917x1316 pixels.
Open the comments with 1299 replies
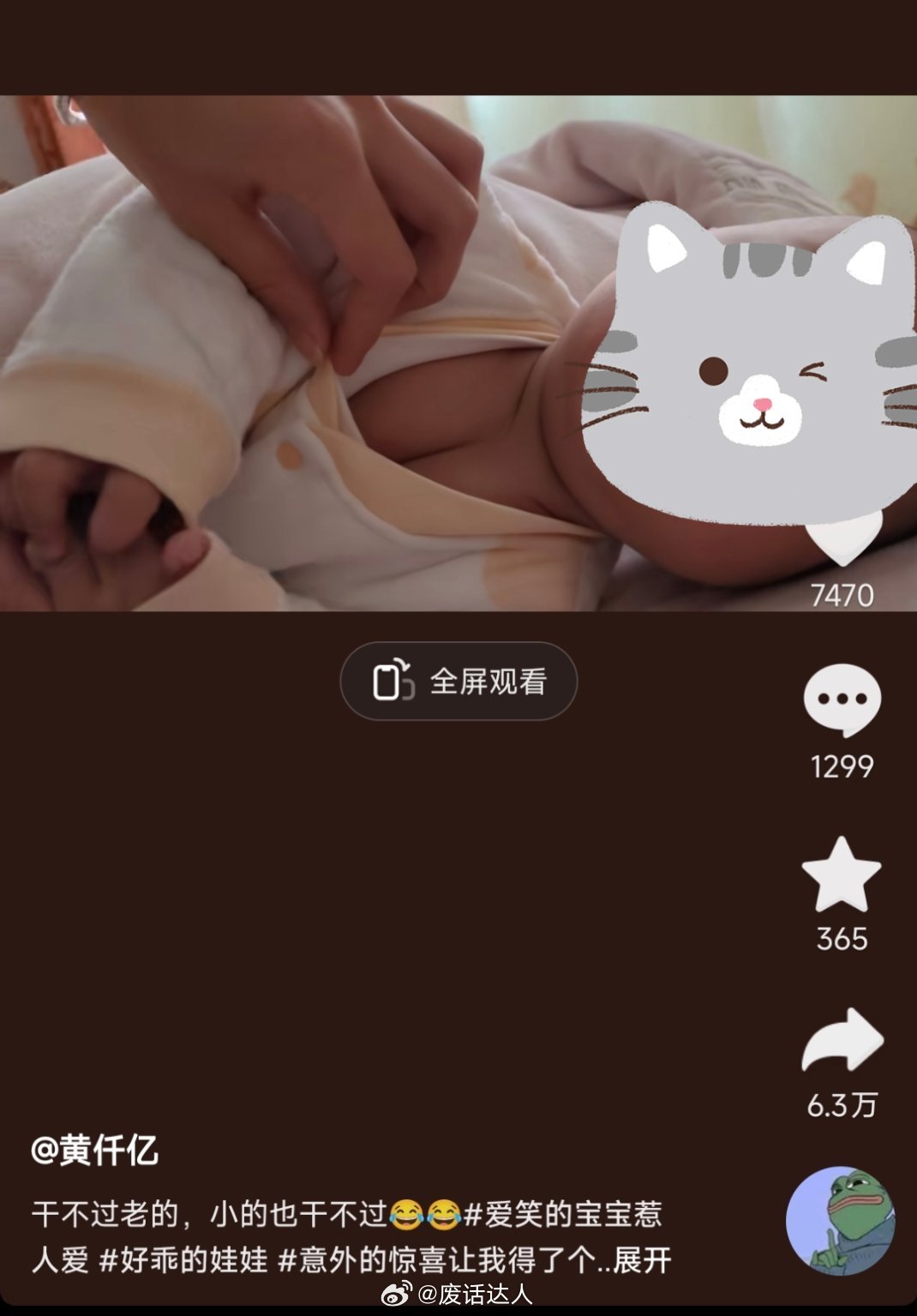[x=842, y=700]
